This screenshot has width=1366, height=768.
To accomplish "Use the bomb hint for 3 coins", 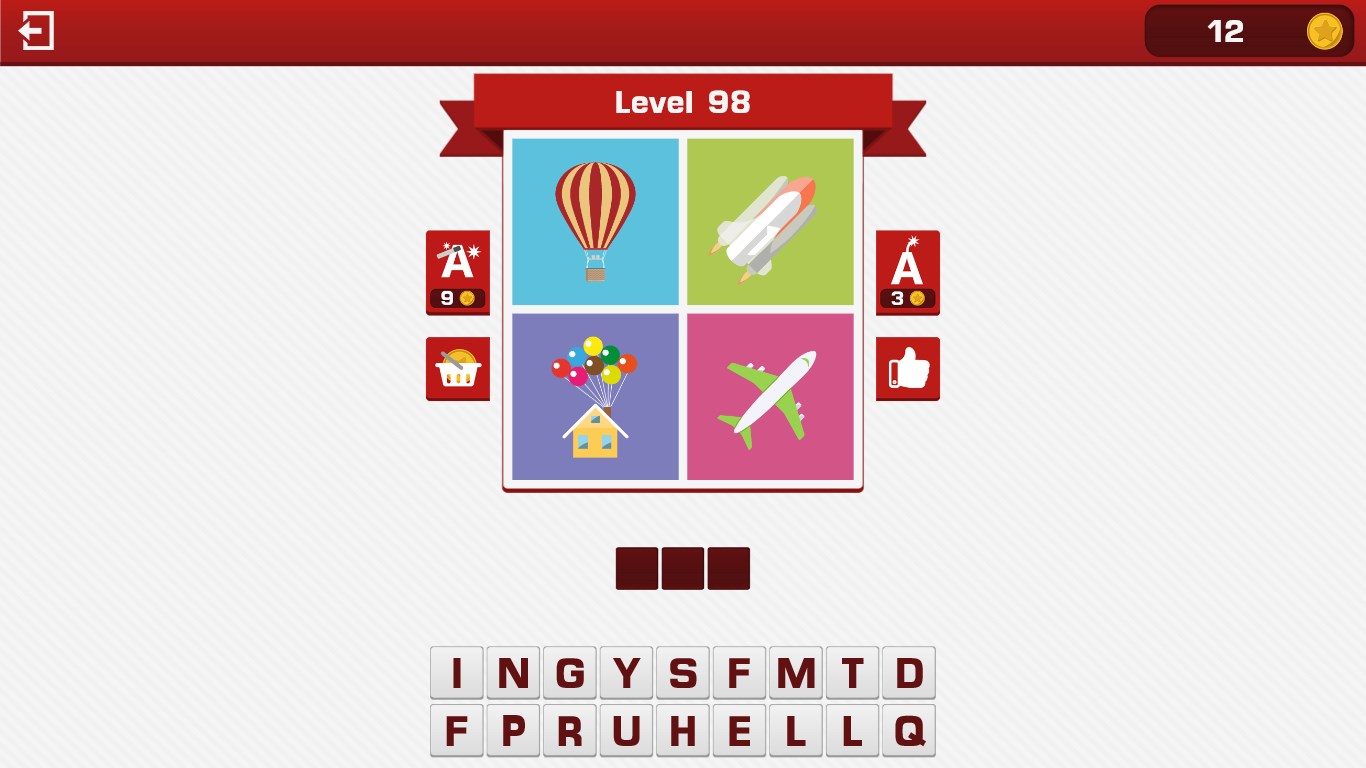I will 907,272.
